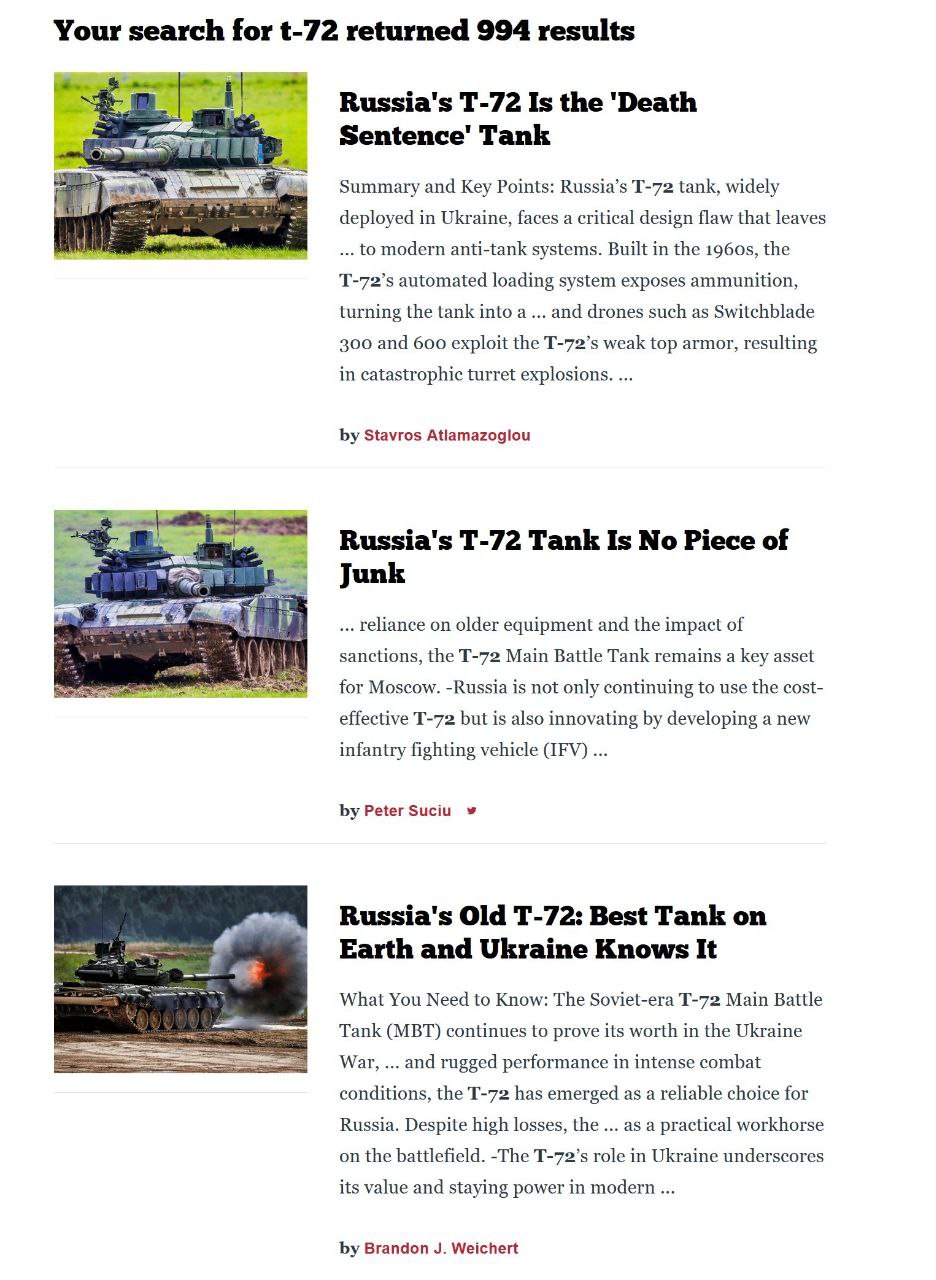View author Peter Suciu's profile

[x=407, y=811]
